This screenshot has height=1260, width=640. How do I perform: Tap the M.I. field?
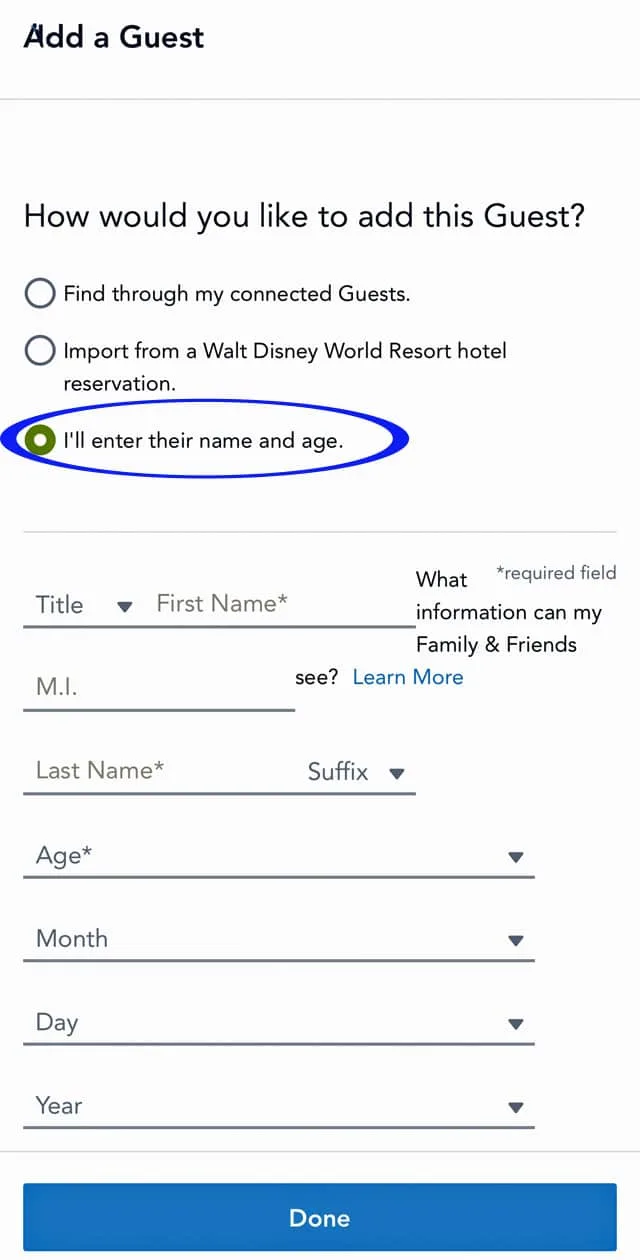coord(159,688)
